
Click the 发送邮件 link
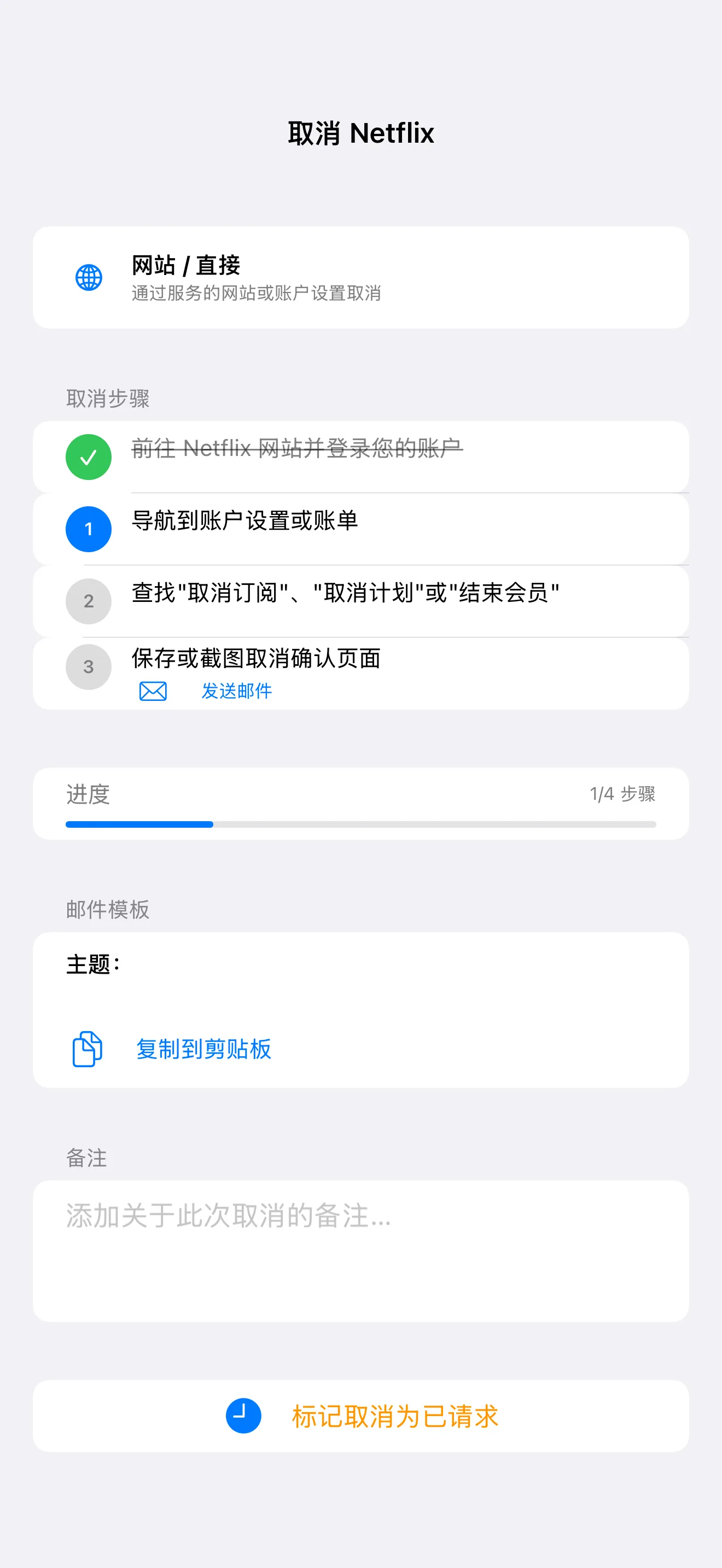[x=236, y=691]
